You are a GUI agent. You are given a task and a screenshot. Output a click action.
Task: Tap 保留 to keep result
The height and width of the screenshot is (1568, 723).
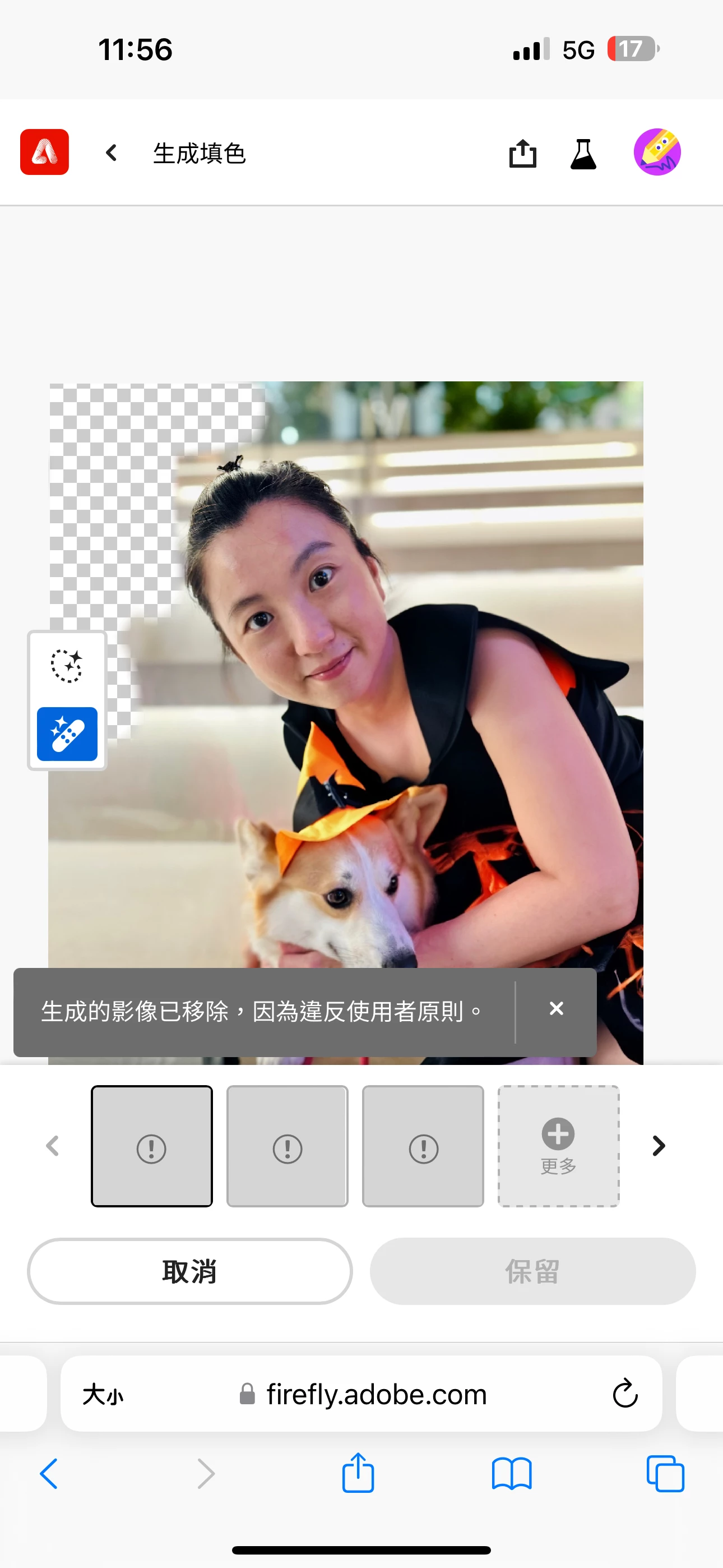pyautogui.click(x=532, y=1271)
